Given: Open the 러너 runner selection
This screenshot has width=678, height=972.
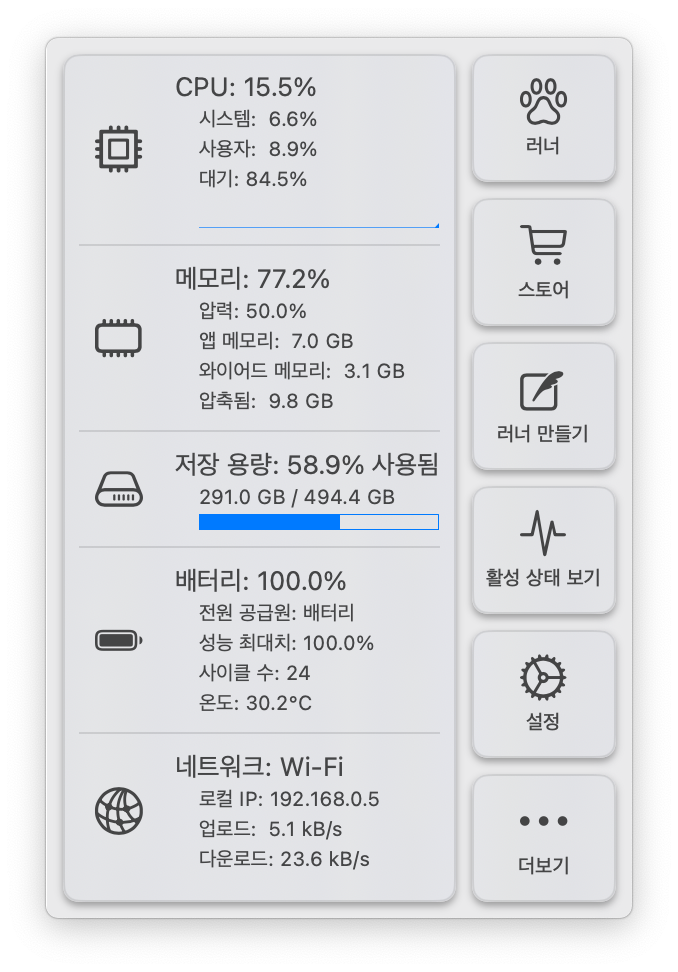Looking at the screenshot, I should click(543, 119).
